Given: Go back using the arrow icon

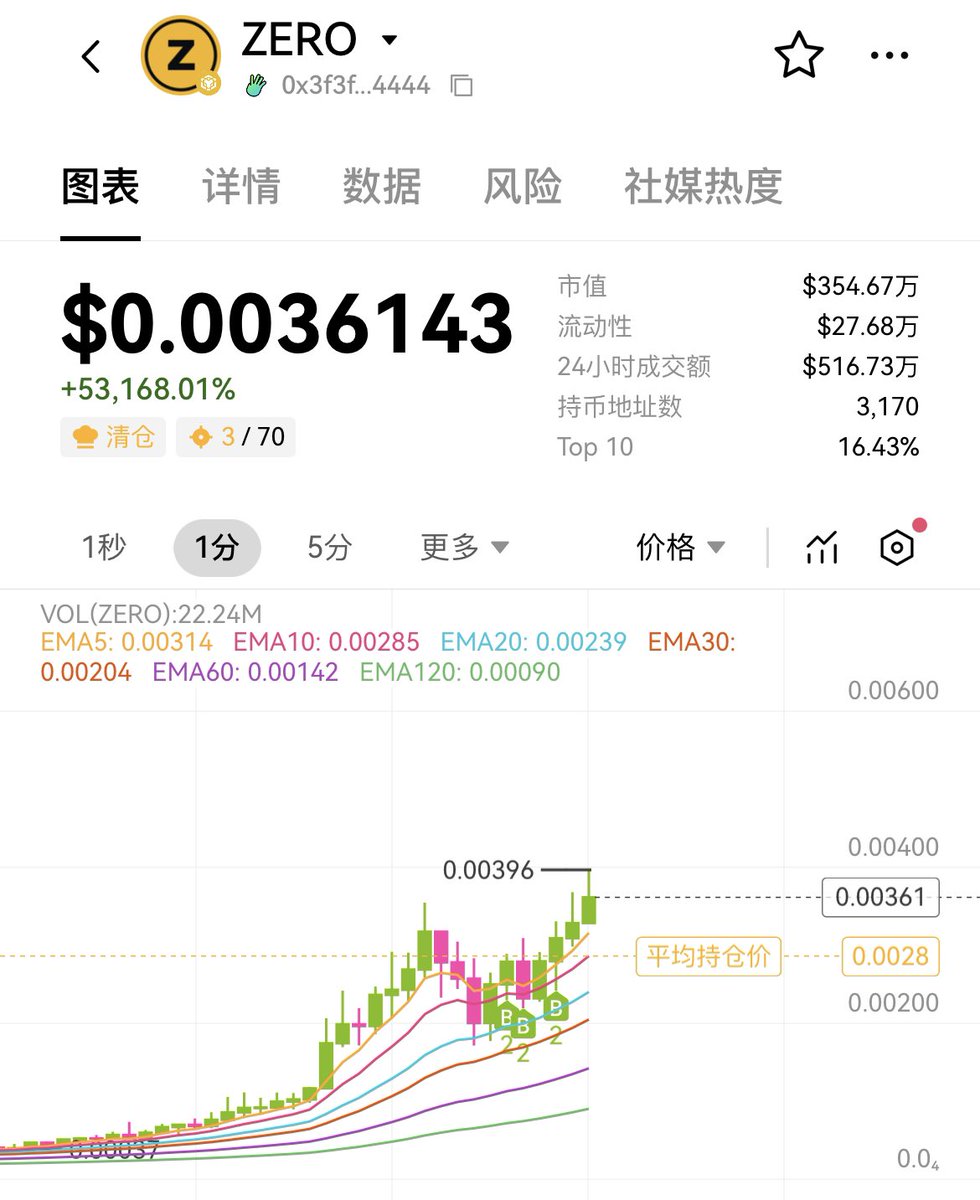Looking at the screenshot, I should click(91, 57).
